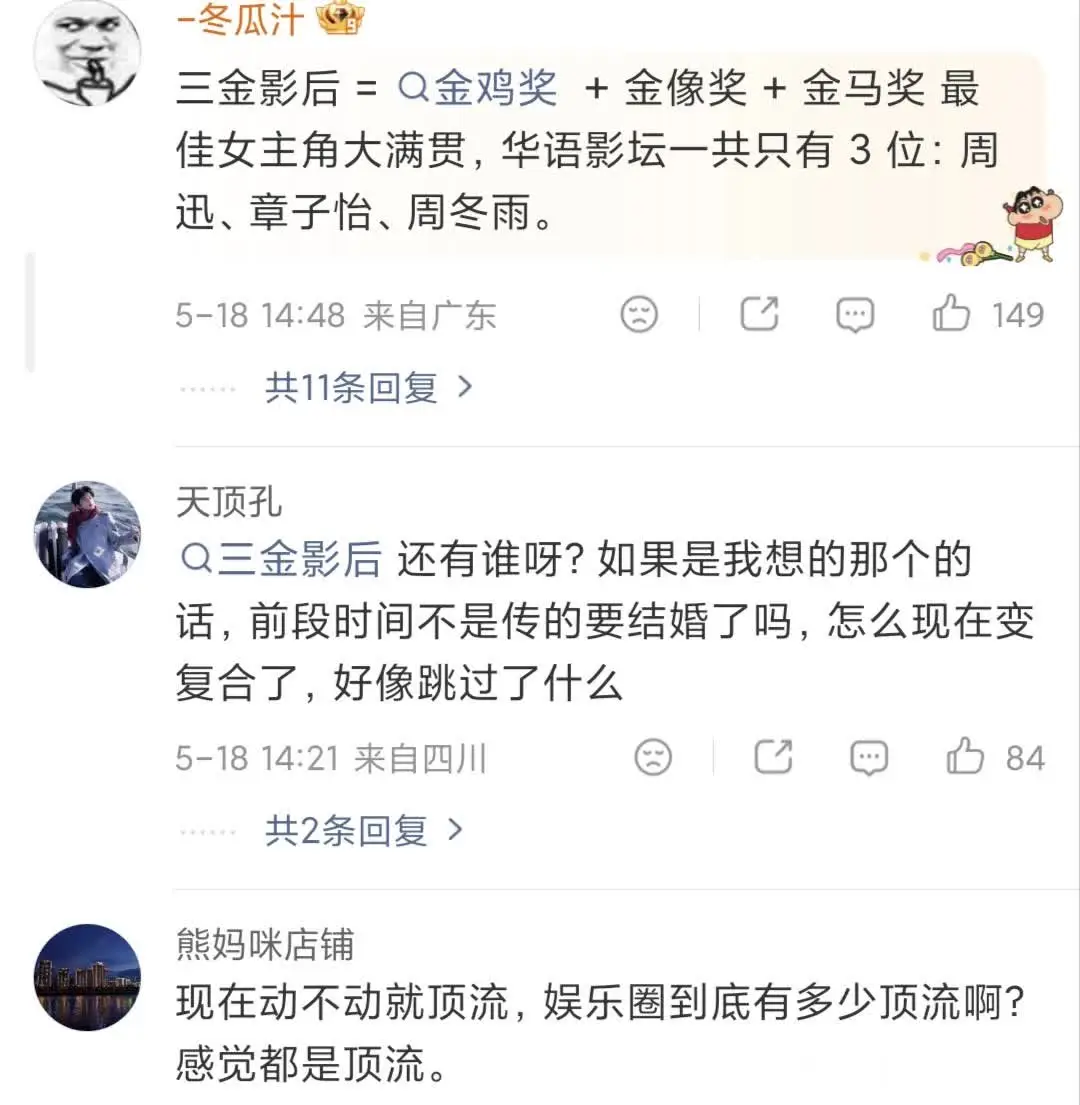Open the username 天顶孔
Viewport: 1080px width, 1105px height.
[229, 502]
